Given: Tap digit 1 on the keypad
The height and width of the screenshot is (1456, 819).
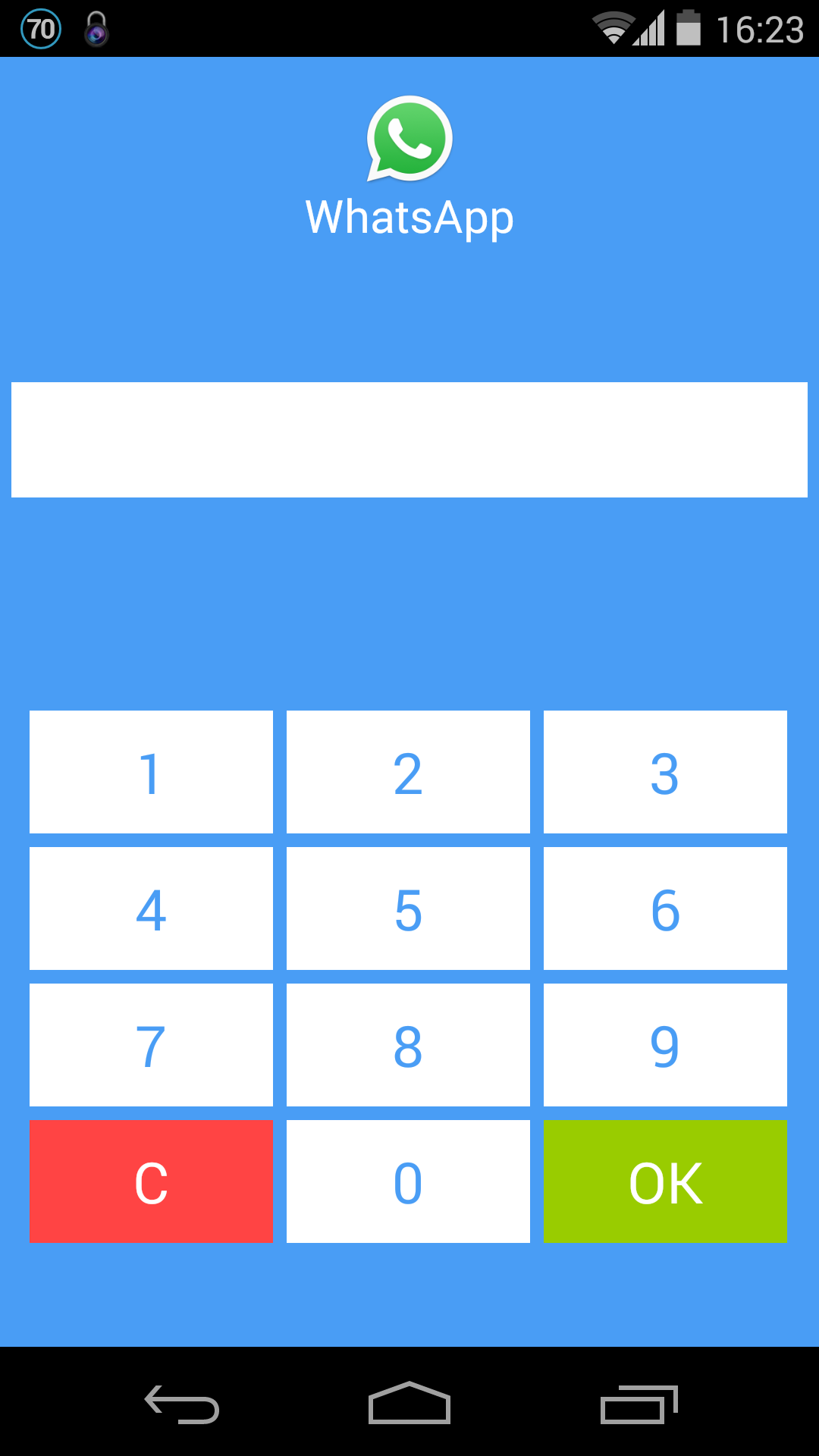Looking at the screenshot, I should (x=151, y=772).
